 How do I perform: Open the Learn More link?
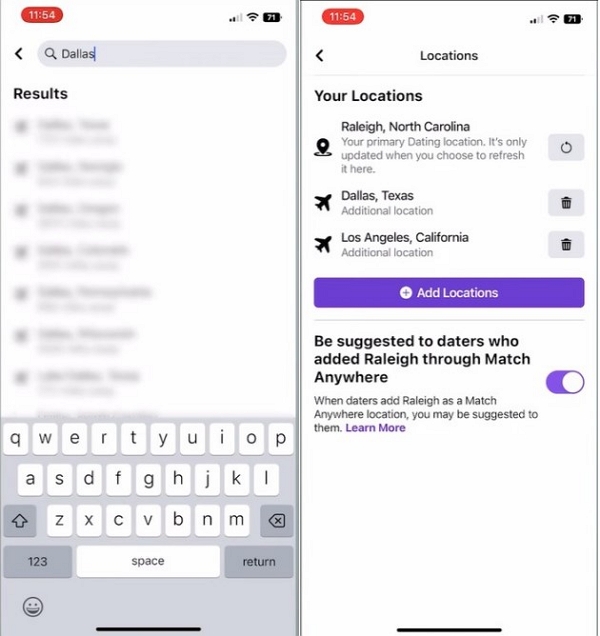click(x=375, y=428)
